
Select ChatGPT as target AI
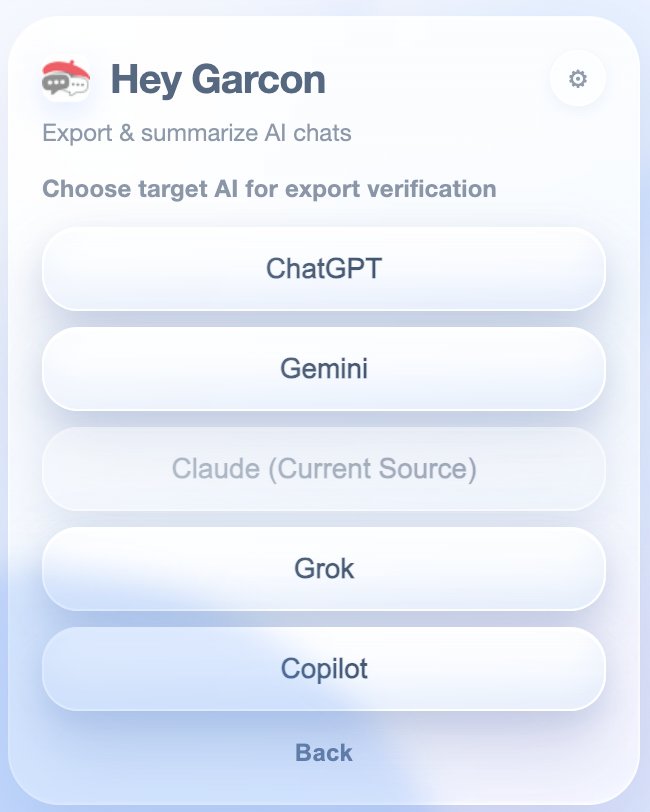click(x=323, y=269)
